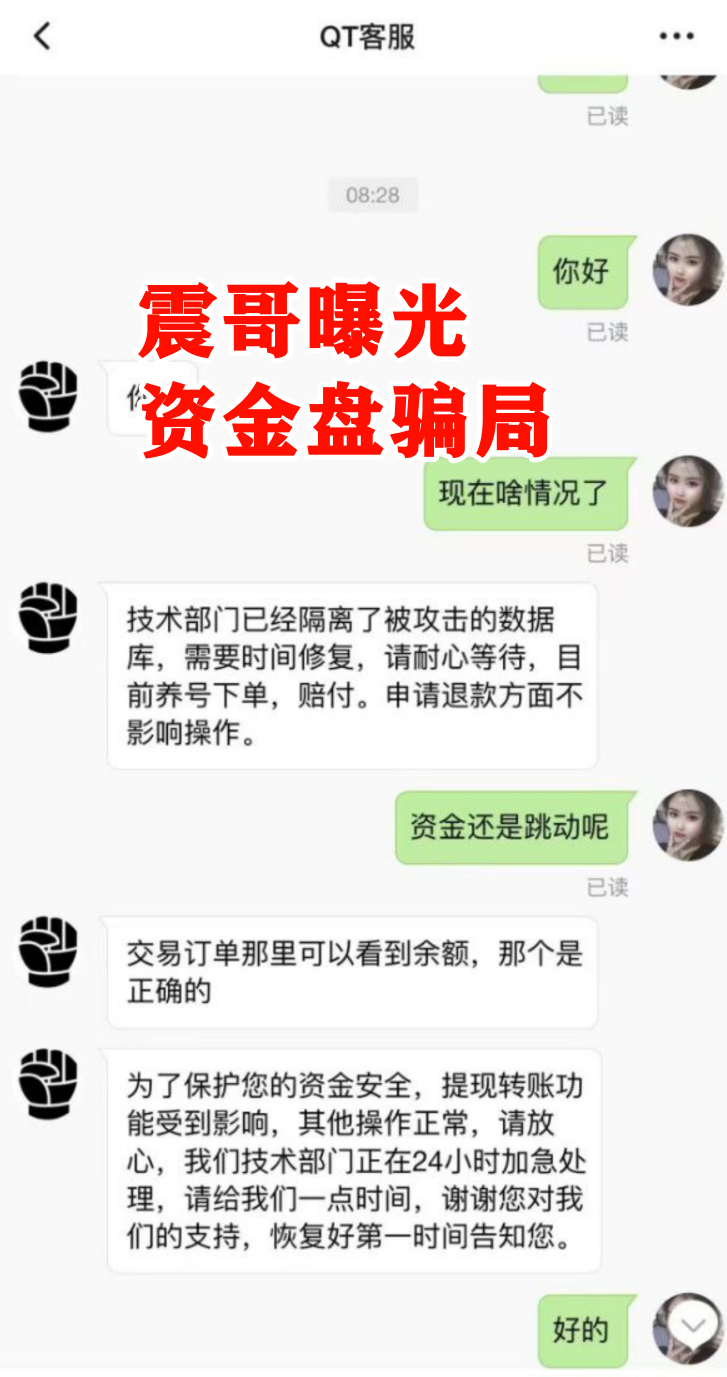
Task: Select the avatar next to 现在啥情况了
Action: pos(688,490)
